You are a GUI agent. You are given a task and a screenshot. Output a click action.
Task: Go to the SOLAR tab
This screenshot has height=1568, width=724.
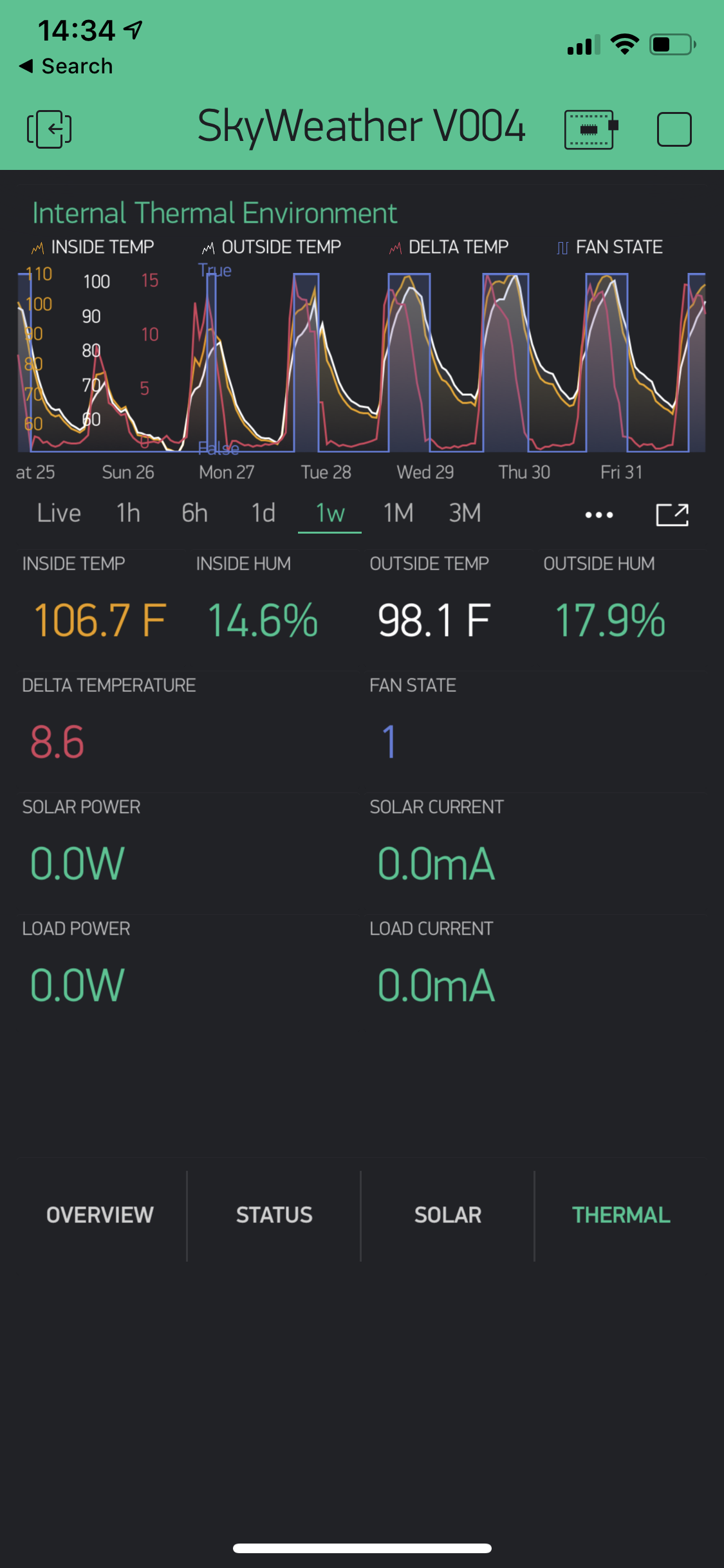coord(448,1215)
